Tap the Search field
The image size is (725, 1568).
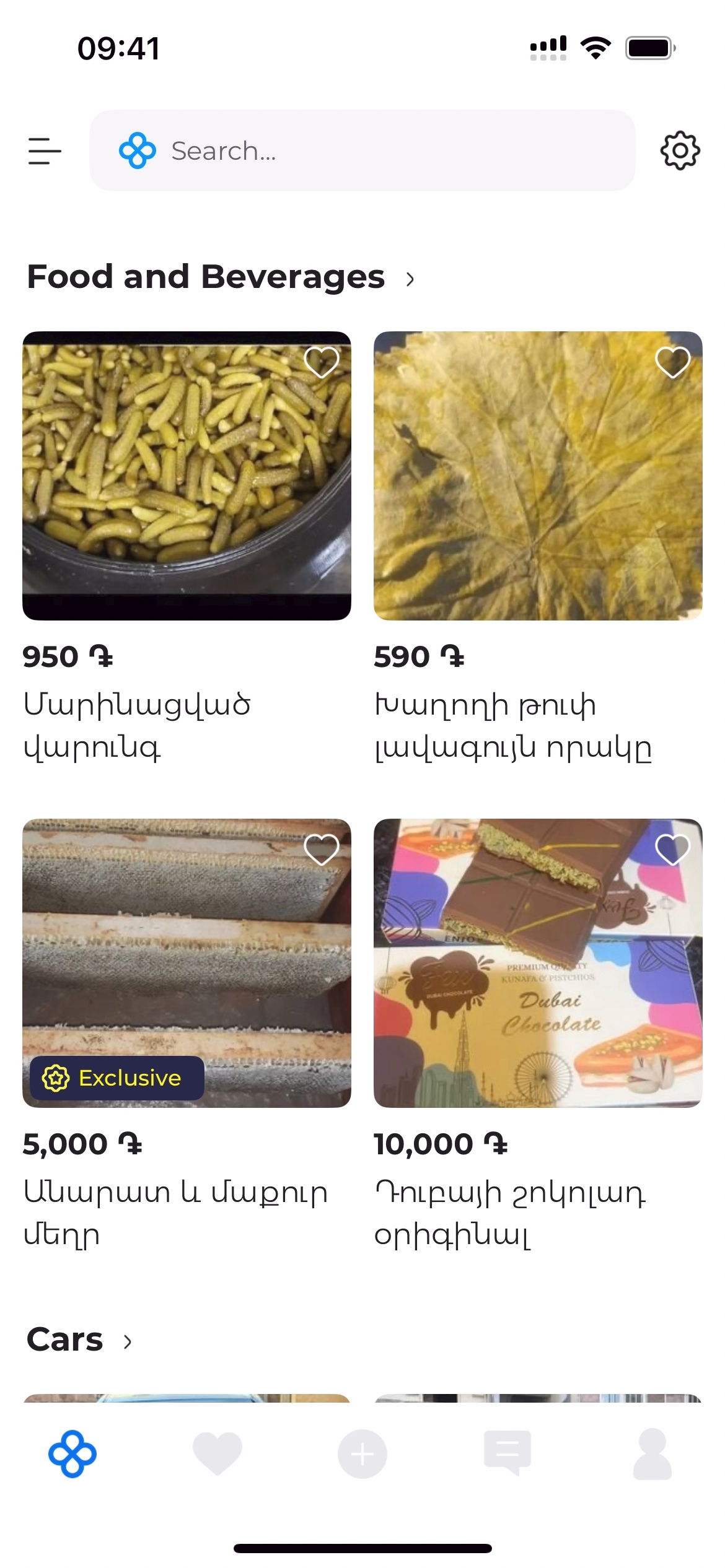(362, 151)
